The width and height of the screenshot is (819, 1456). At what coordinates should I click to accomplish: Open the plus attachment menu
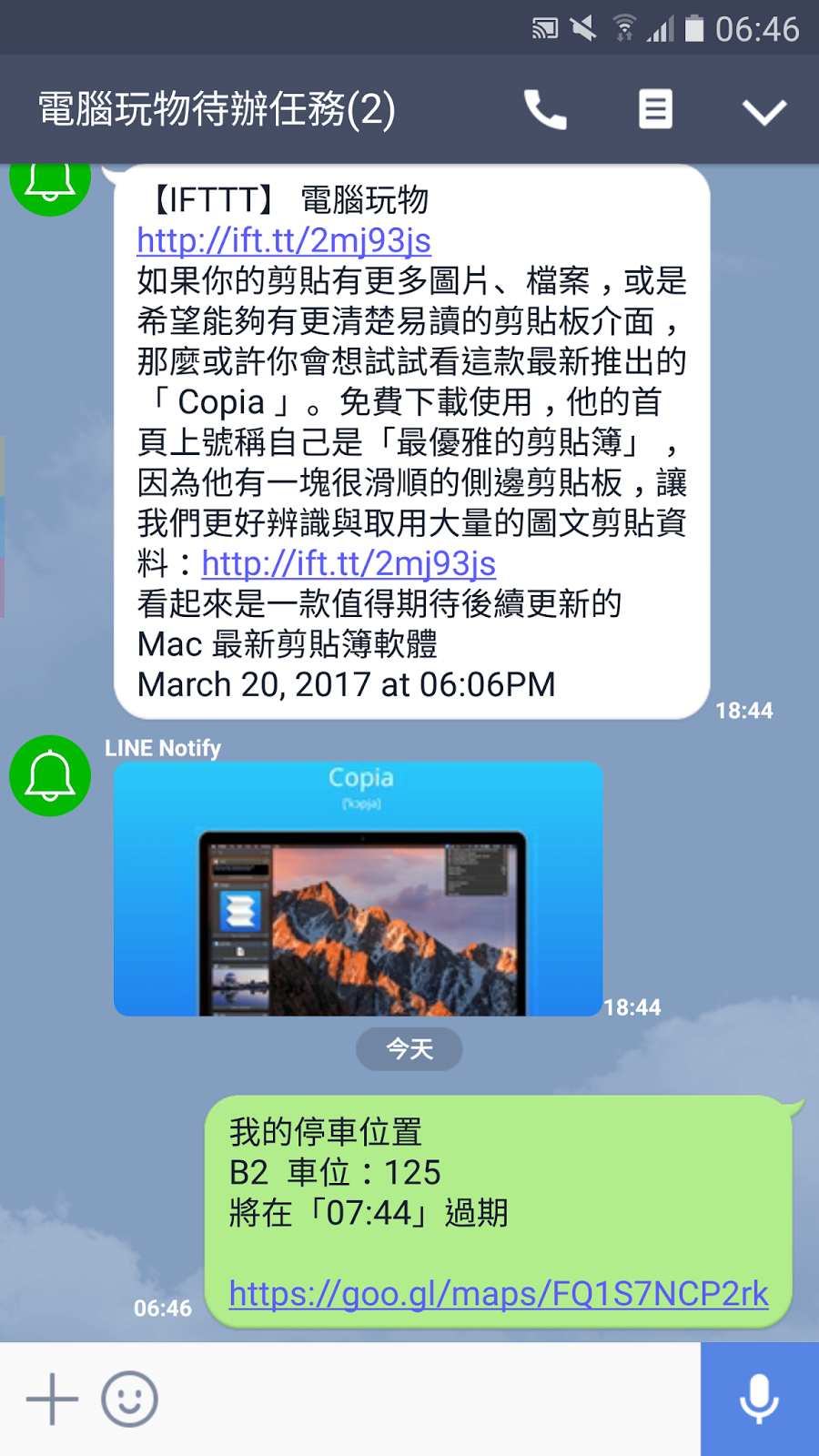(x=52, y=1399)
